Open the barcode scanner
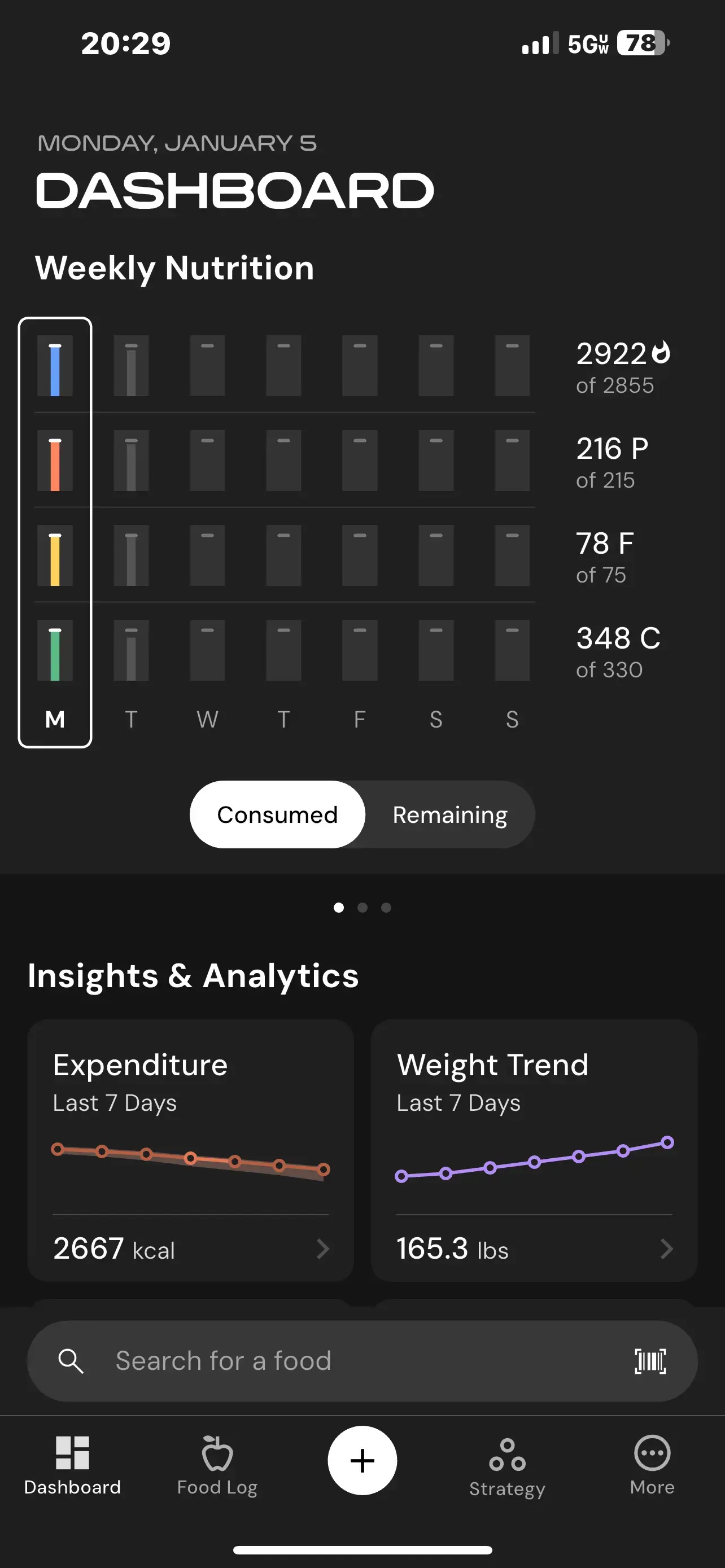Image resolution: width=725 pixels, height=1568 pixels. coord(649,1360)
